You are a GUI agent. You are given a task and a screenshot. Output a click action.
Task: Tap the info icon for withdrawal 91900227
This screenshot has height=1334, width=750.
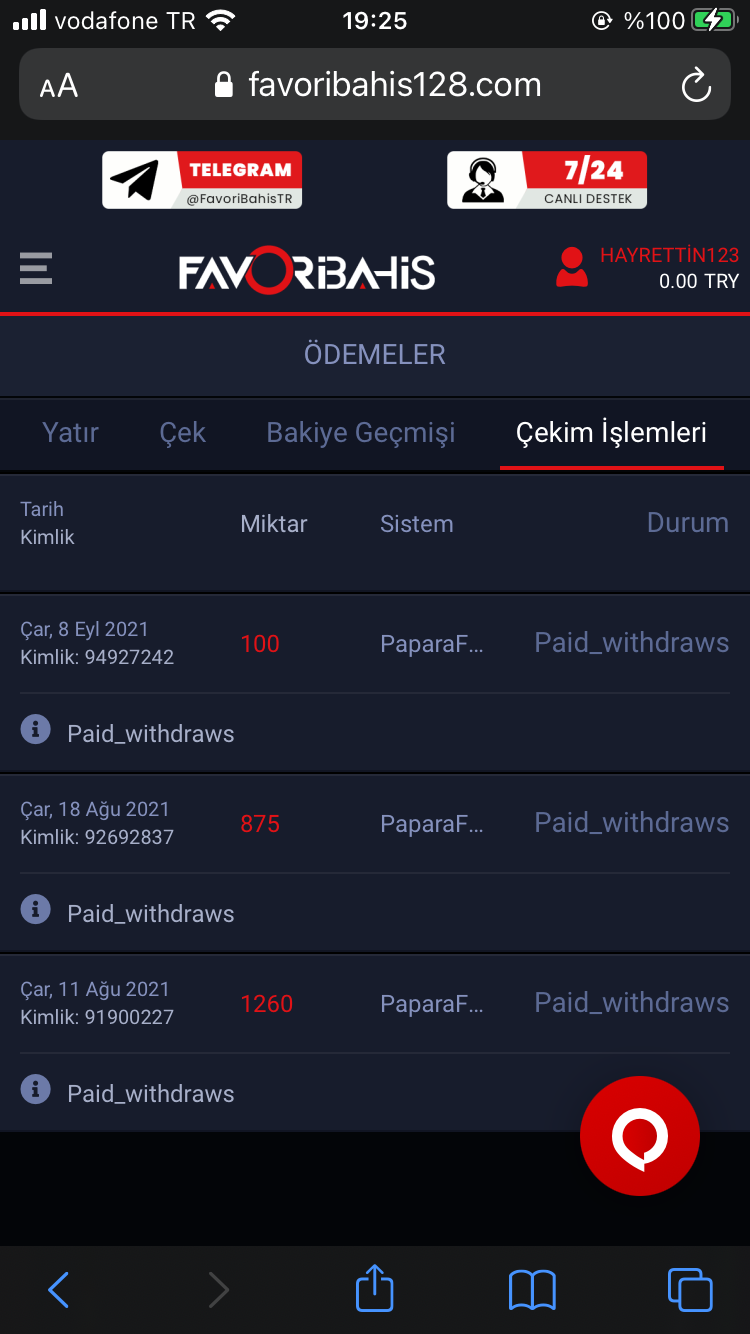[x=36, y=1090]
